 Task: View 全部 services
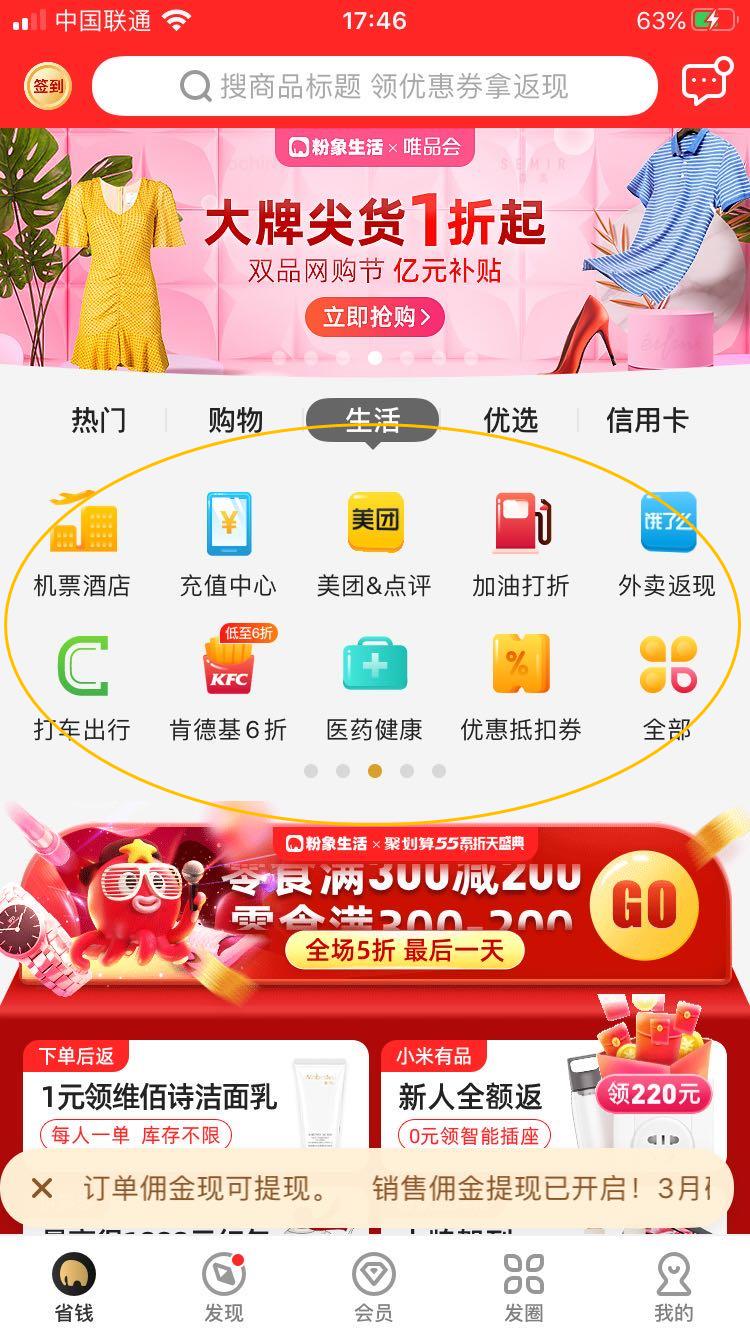pos(667,685)
